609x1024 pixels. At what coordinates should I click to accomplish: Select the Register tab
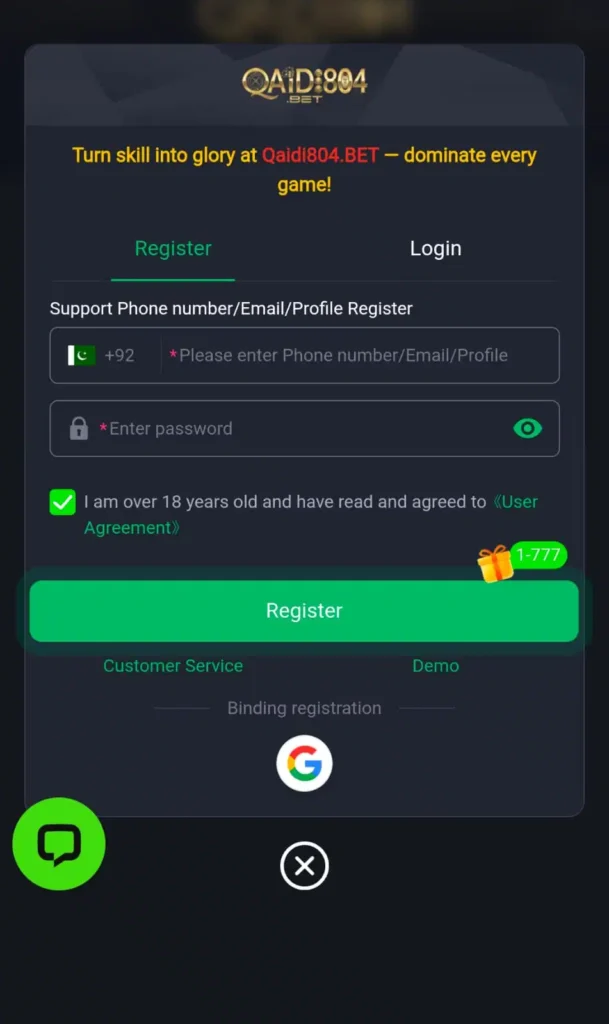[173, 248]
